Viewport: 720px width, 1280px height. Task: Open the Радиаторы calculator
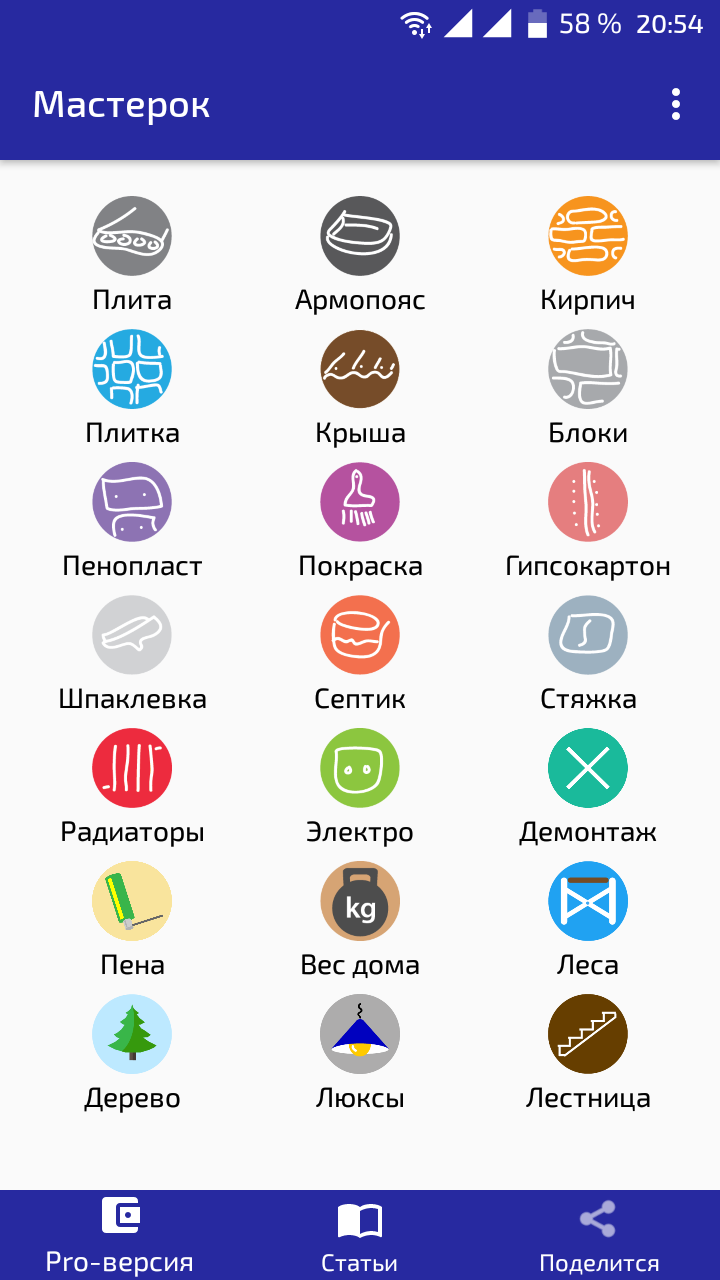(132, 769)
